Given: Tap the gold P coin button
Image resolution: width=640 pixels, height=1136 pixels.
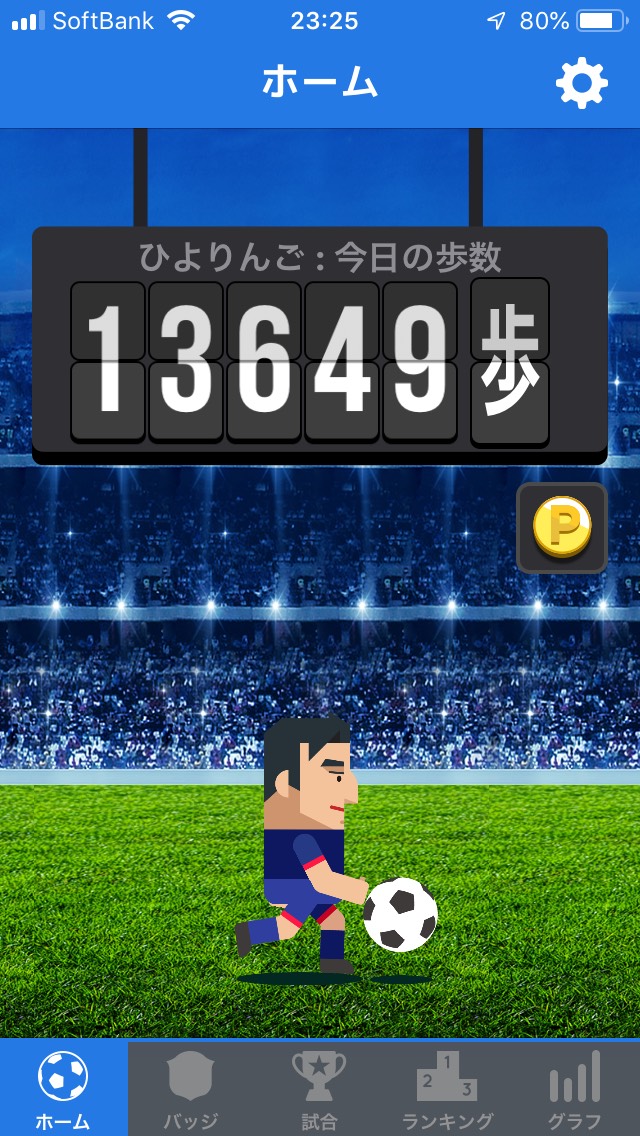Looking at the screenshot, I should click(x=562, y=528).
